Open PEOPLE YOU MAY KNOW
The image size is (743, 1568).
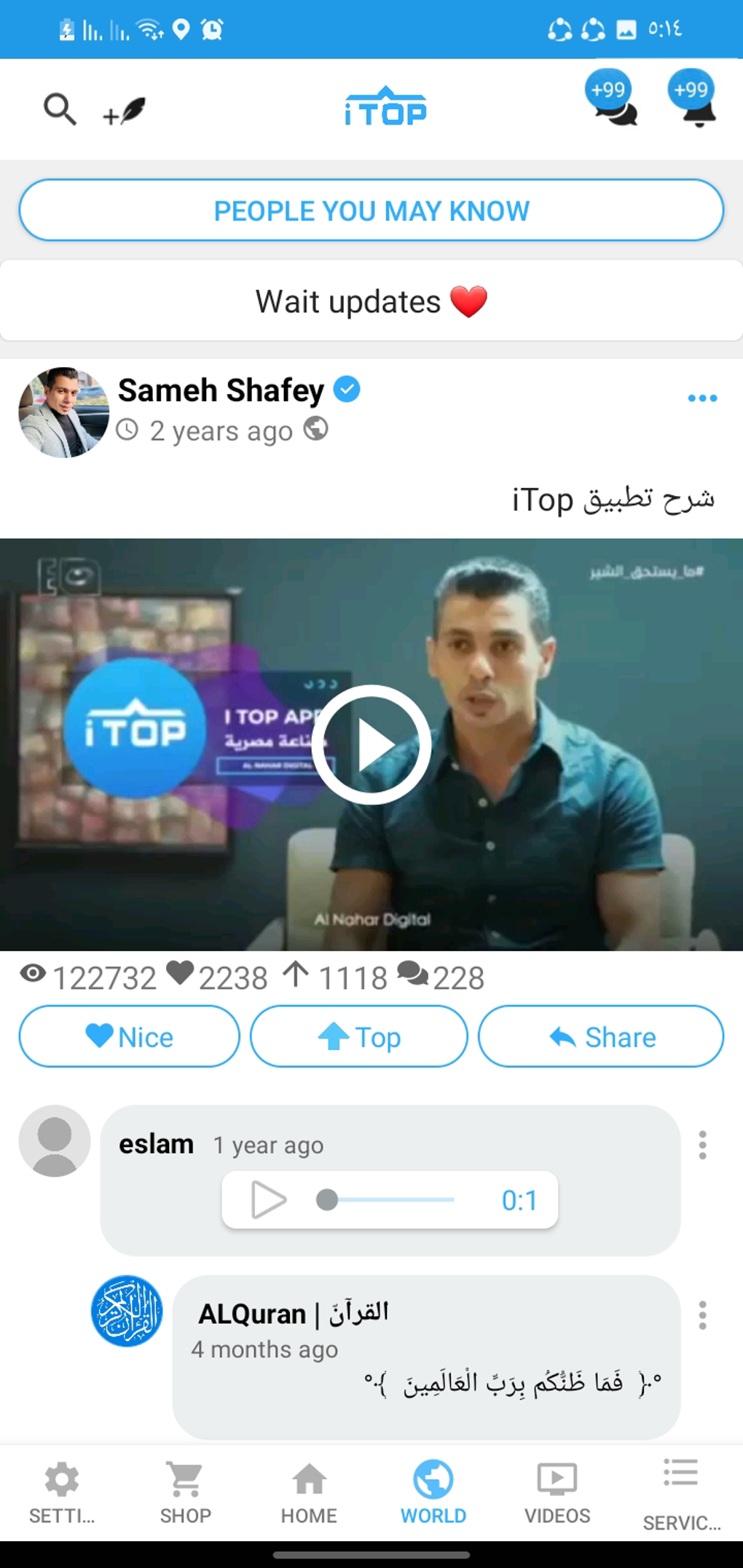pos(371,210)
